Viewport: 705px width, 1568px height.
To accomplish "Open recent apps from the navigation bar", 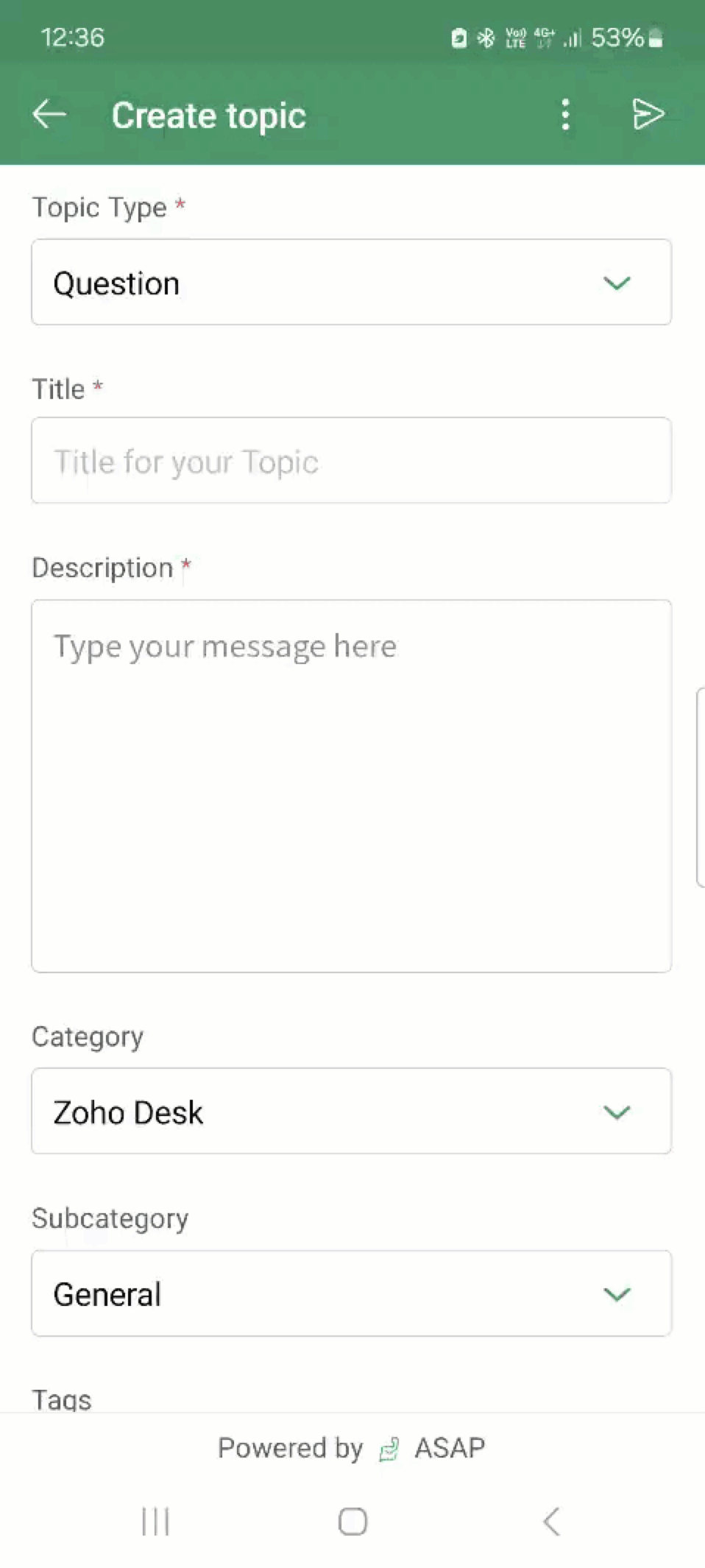I will [155, 1521].
